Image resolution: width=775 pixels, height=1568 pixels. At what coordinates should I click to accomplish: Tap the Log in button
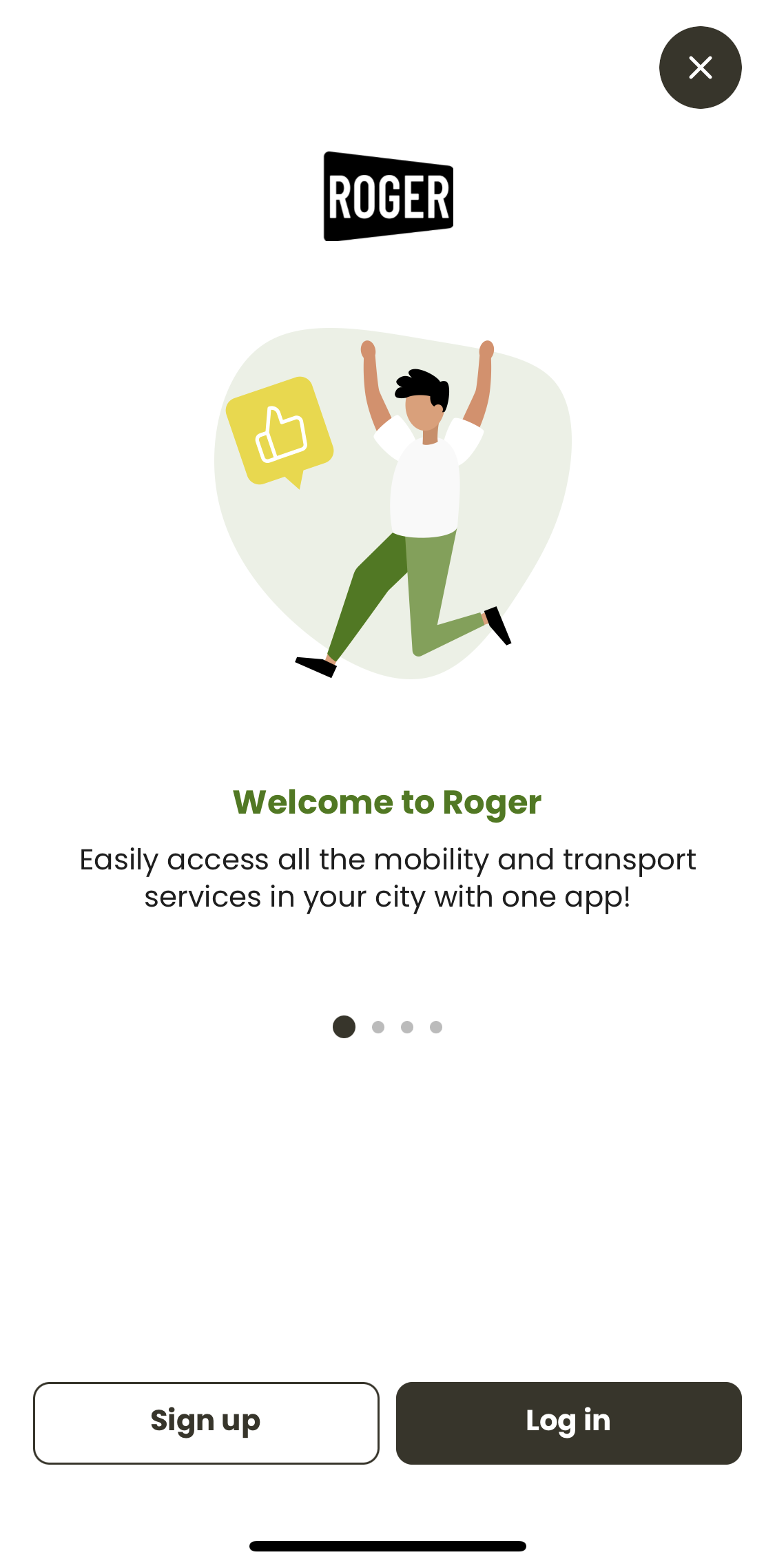(568, 1422)
